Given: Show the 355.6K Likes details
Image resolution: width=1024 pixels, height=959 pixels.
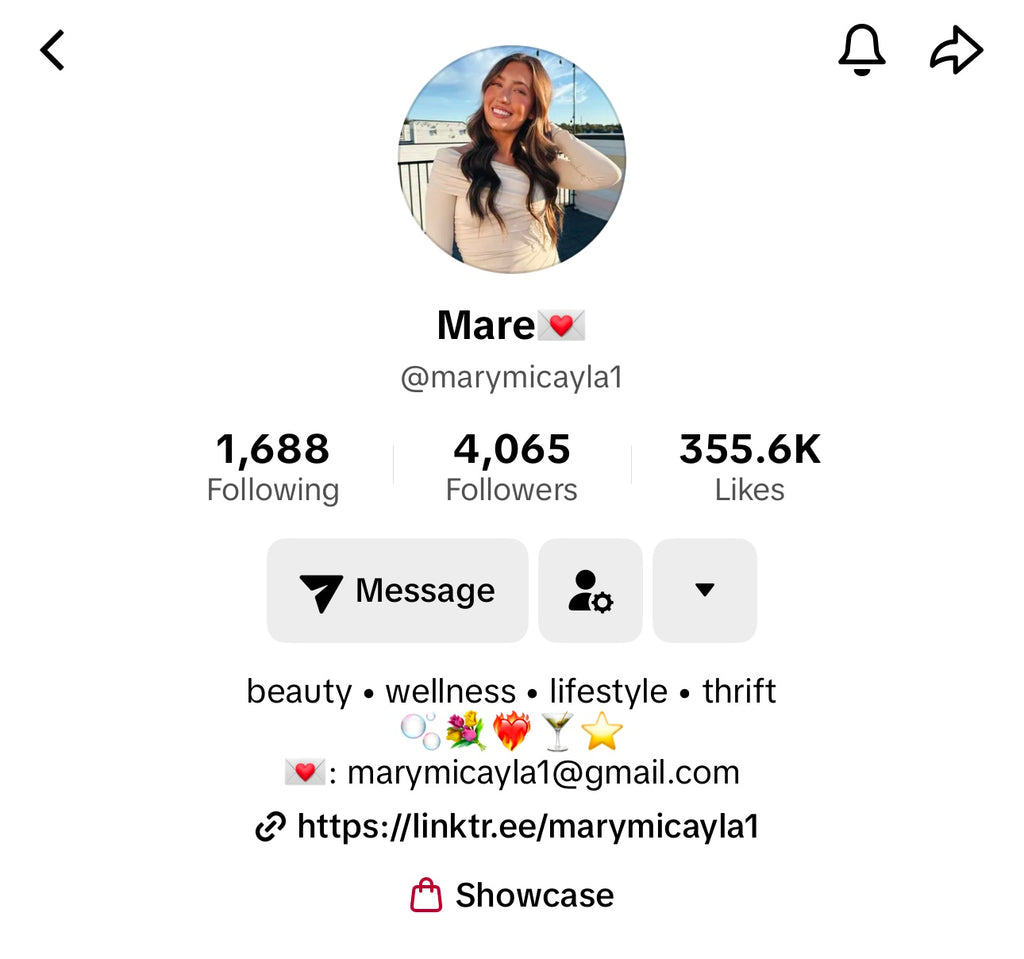Looking at the screenshot, I should point(749,467).
